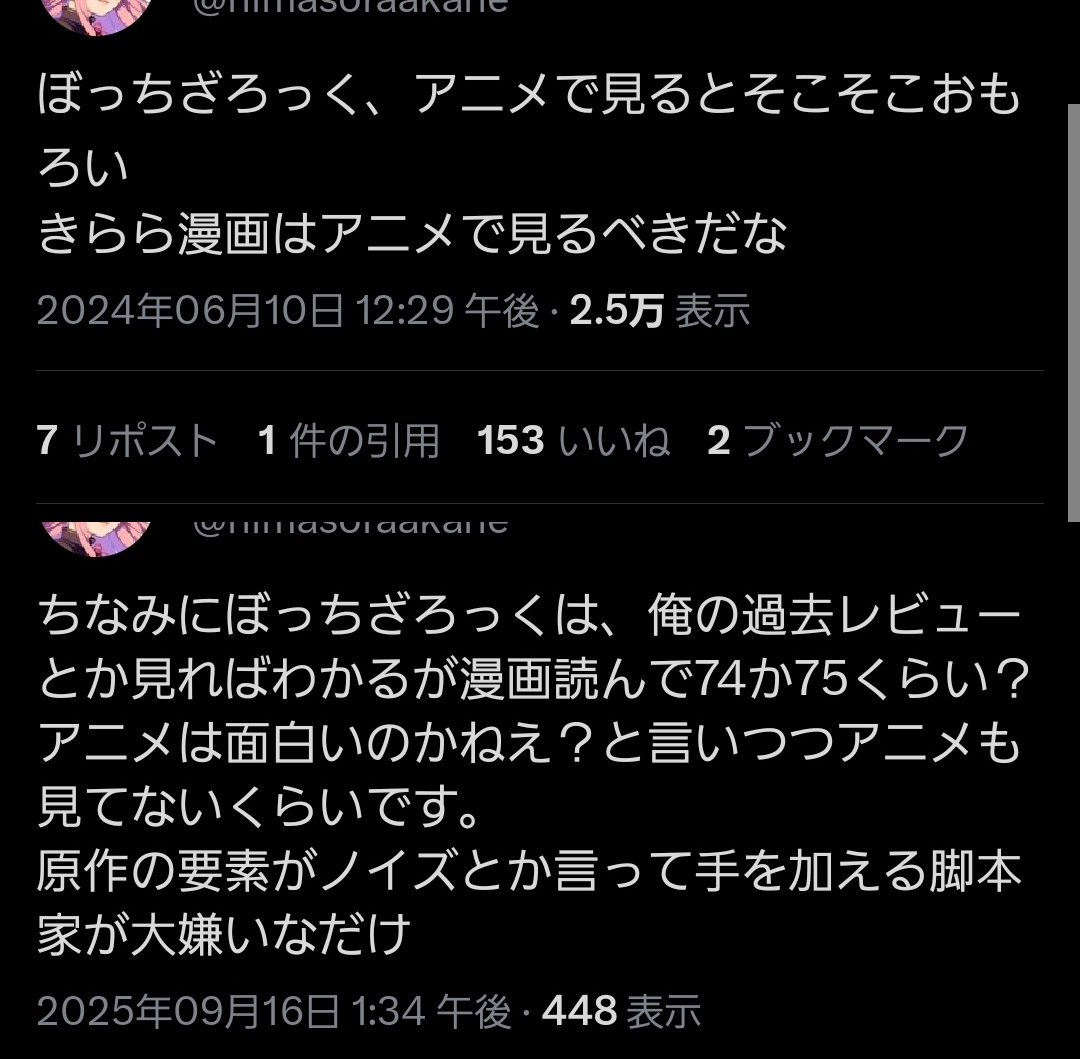See who liked: 153 いいね
Image resolution: width=1080 pixels, height=1059 pixels.
[x=574, y=440]
